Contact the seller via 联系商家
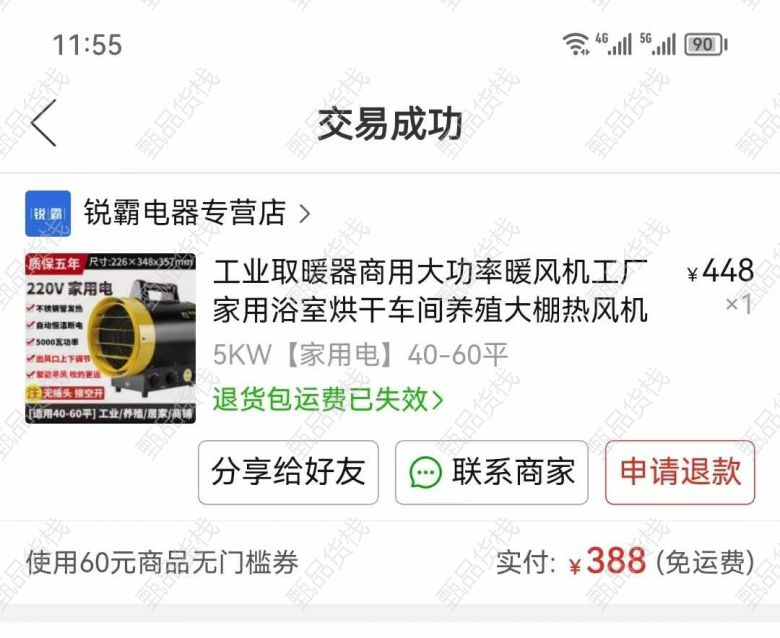 [x=492, y=473]
